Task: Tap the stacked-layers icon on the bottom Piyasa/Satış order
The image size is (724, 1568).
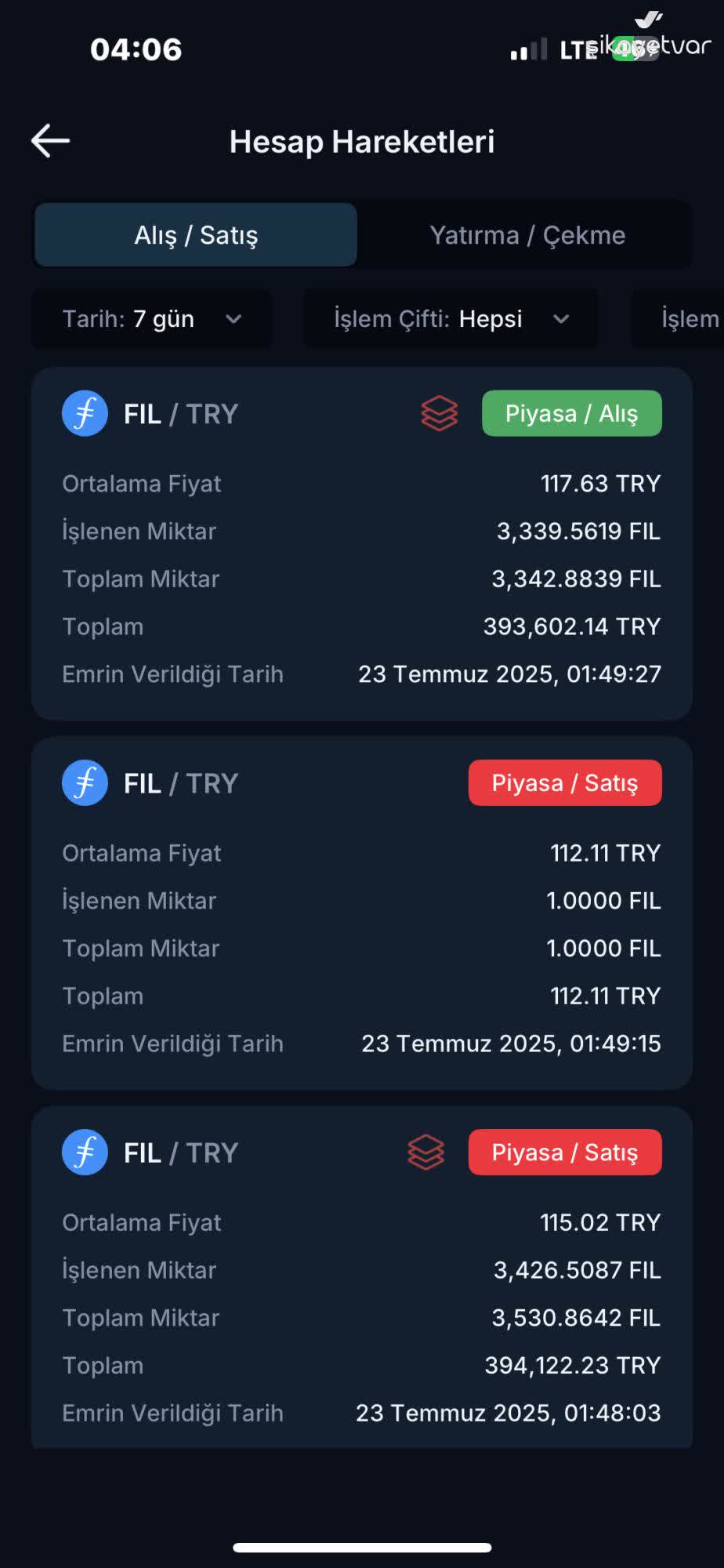Action: [425, 1151]
